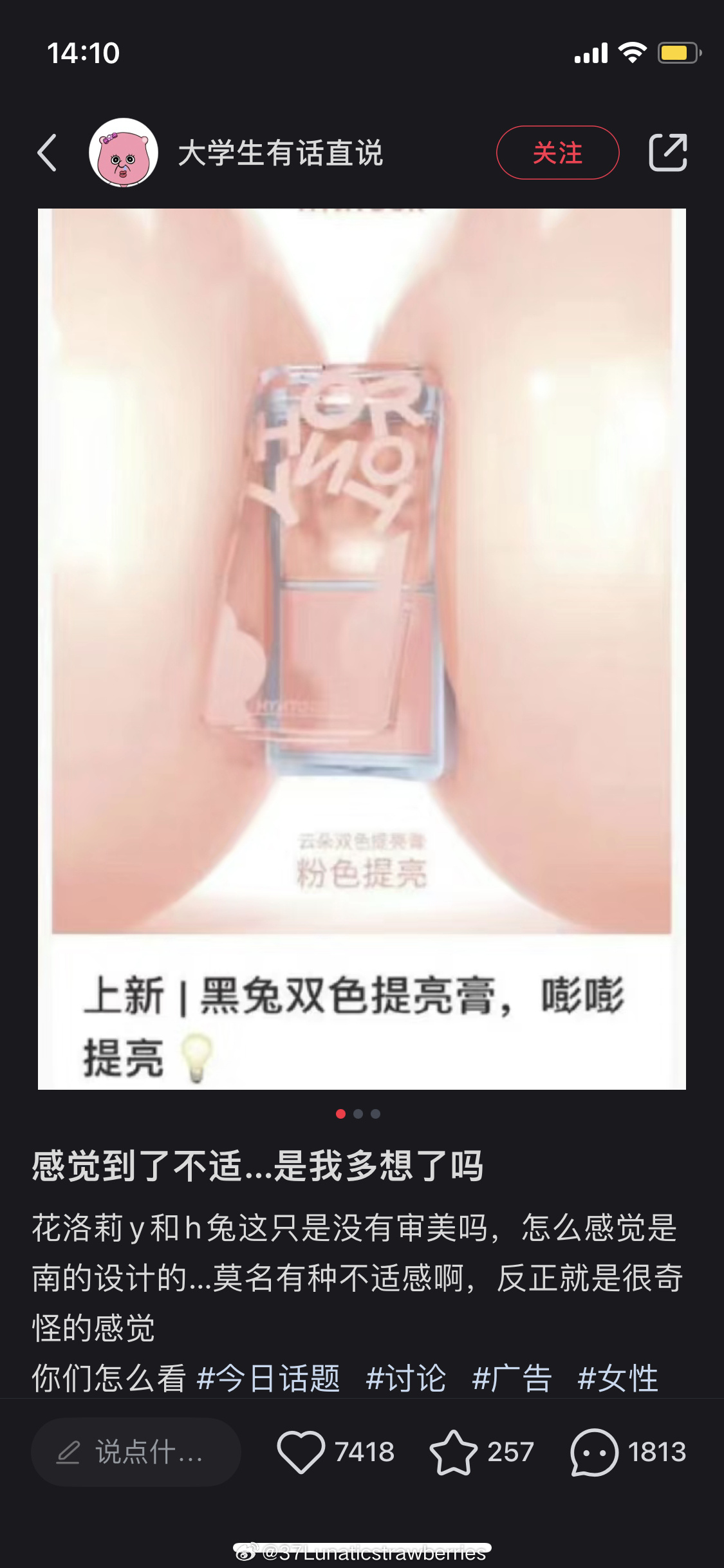Save the post with the star
Image resolution: width=724 pixels, height=1568 pixels.
click(453, 1452)
